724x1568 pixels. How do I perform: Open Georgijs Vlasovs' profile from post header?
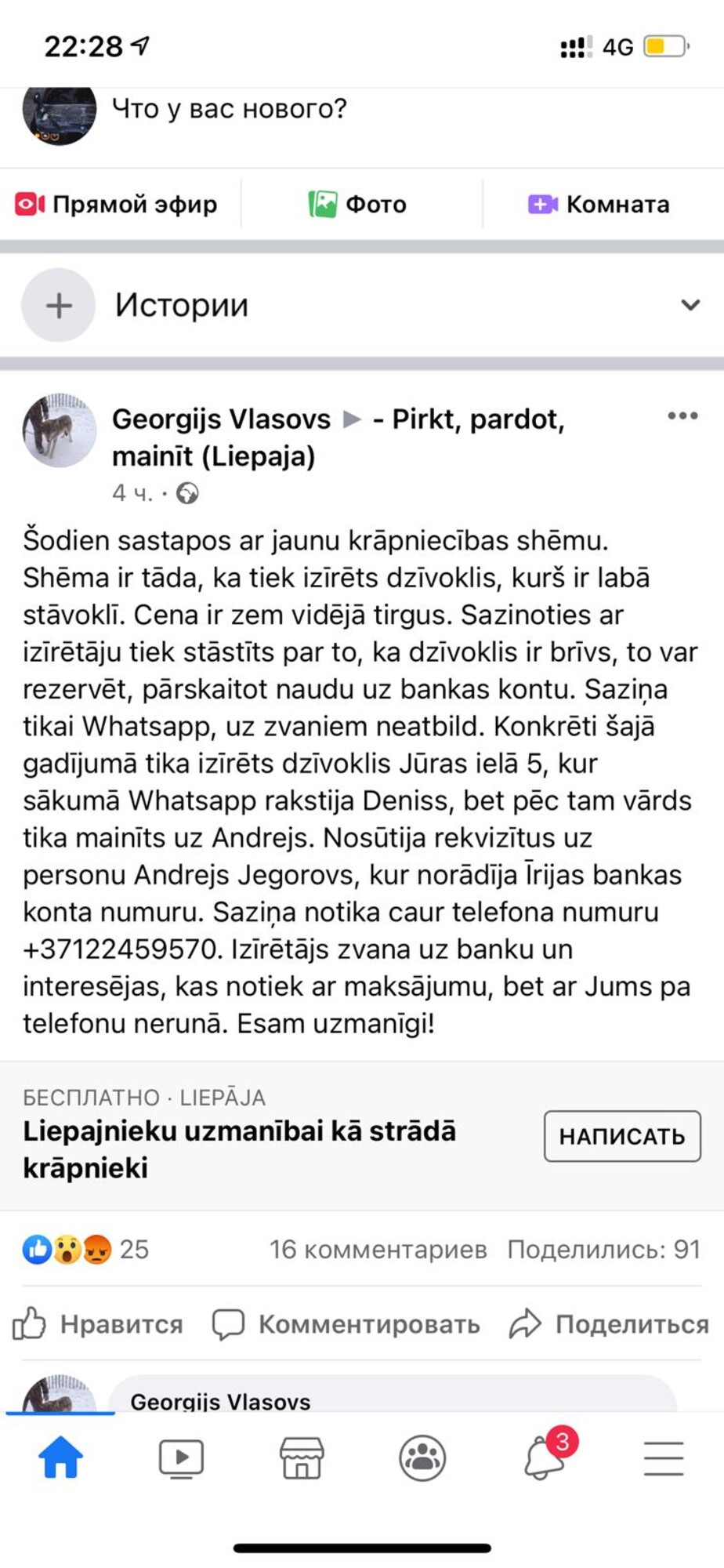pyautogui.click(x=221, y=419)
